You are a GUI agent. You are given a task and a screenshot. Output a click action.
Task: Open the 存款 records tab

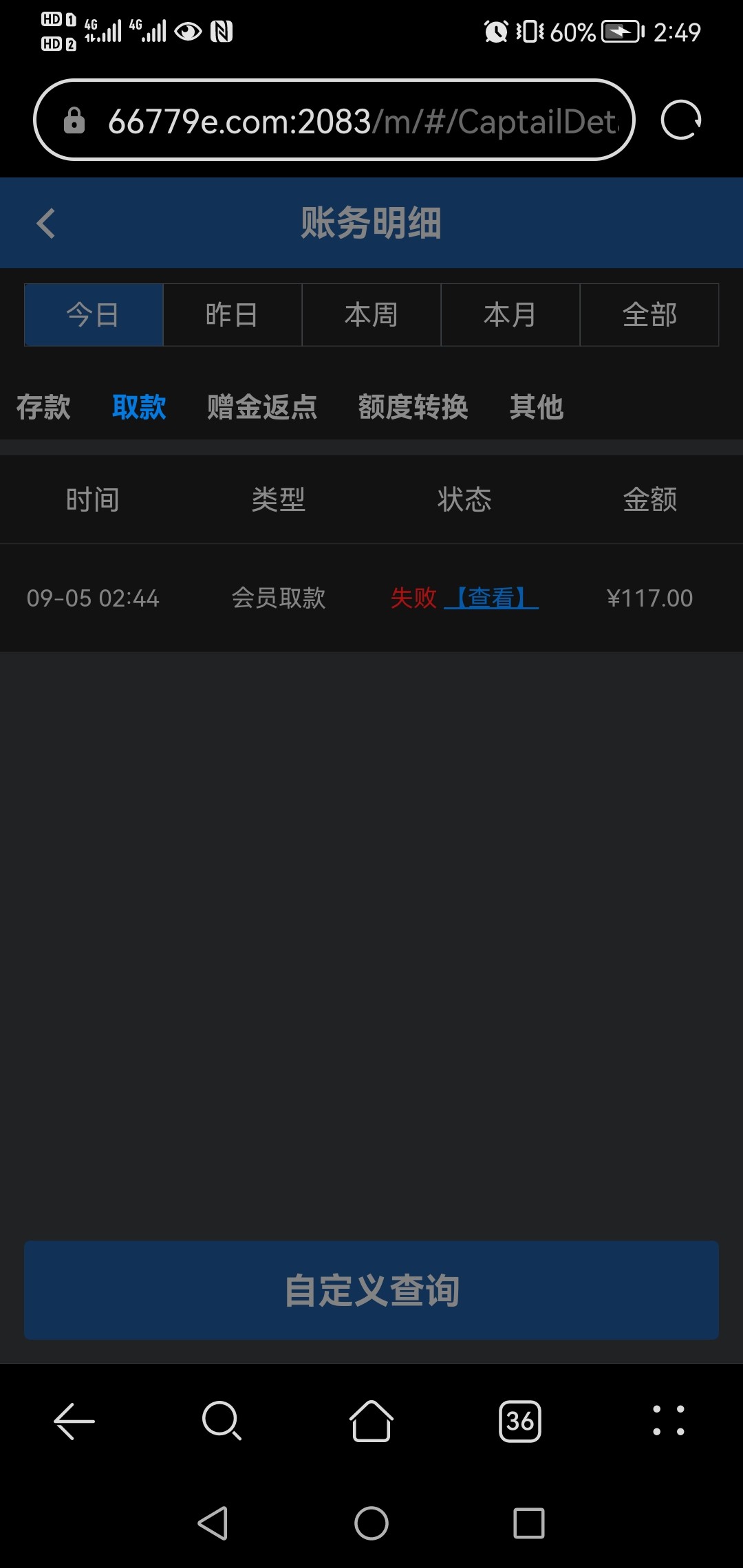click(x=43, y=406)
